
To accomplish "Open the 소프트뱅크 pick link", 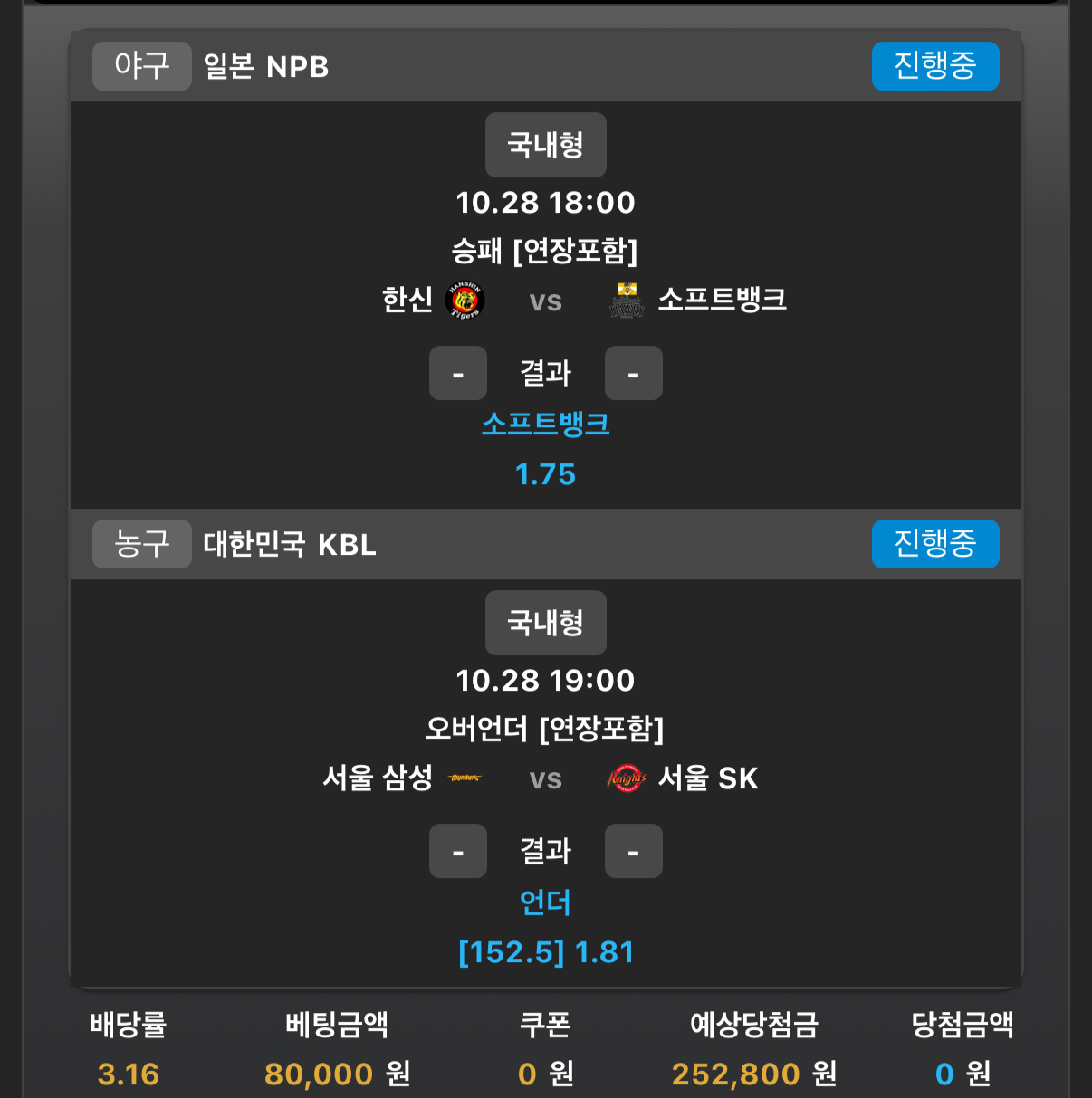I will click(545, 424).
